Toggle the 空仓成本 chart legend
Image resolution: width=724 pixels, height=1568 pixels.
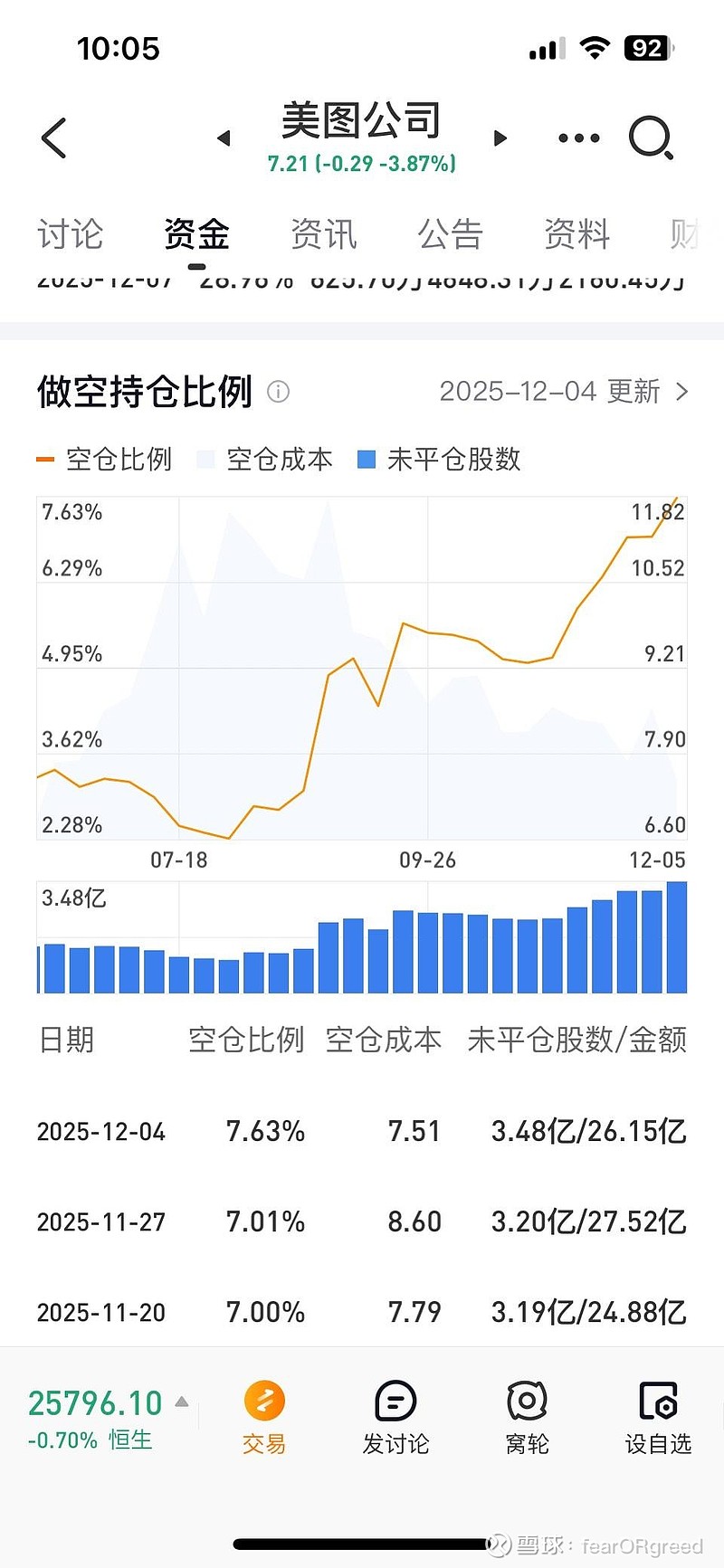click(265, 460)
